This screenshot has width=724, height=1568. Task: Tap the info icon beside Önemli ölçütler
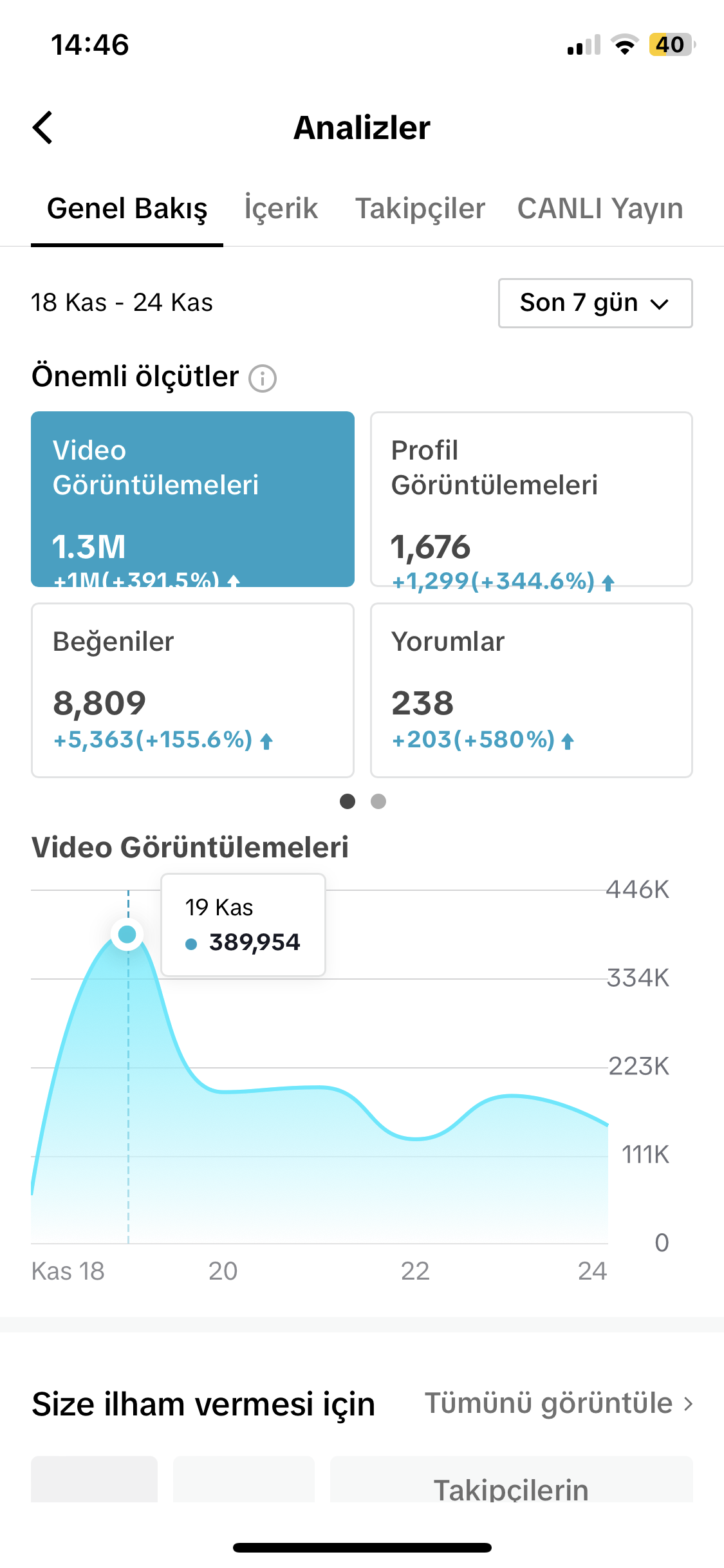point(263,378)
